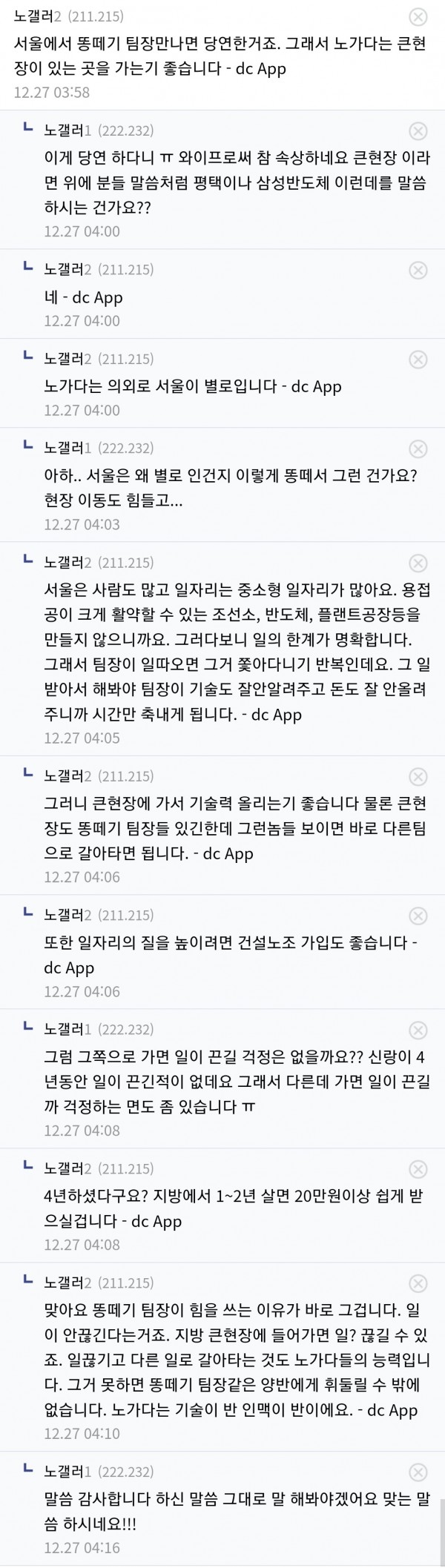Delete the 04:03 reply starting '아하.. 서울은'
This screenshot has width=445, height=1568.
point(418,449)
